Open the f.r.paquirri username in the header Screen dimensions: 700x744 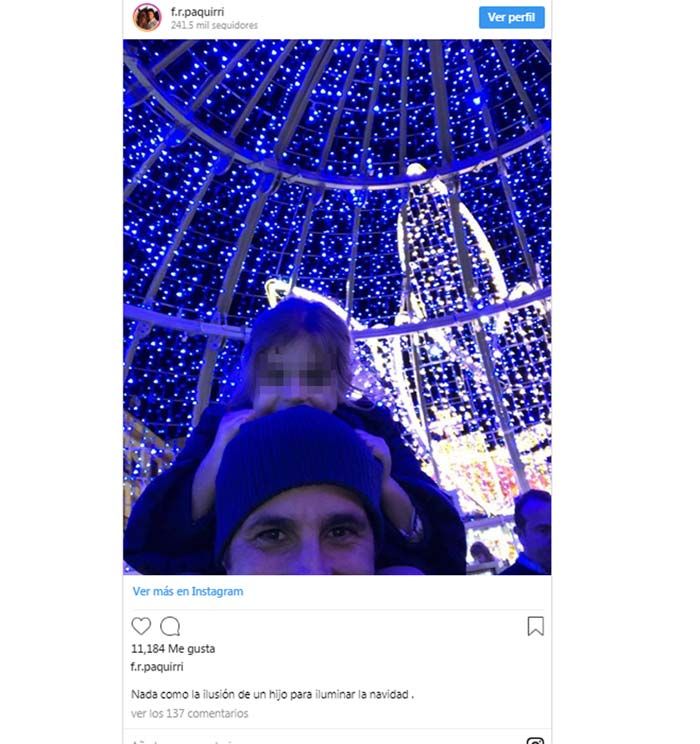198,10
